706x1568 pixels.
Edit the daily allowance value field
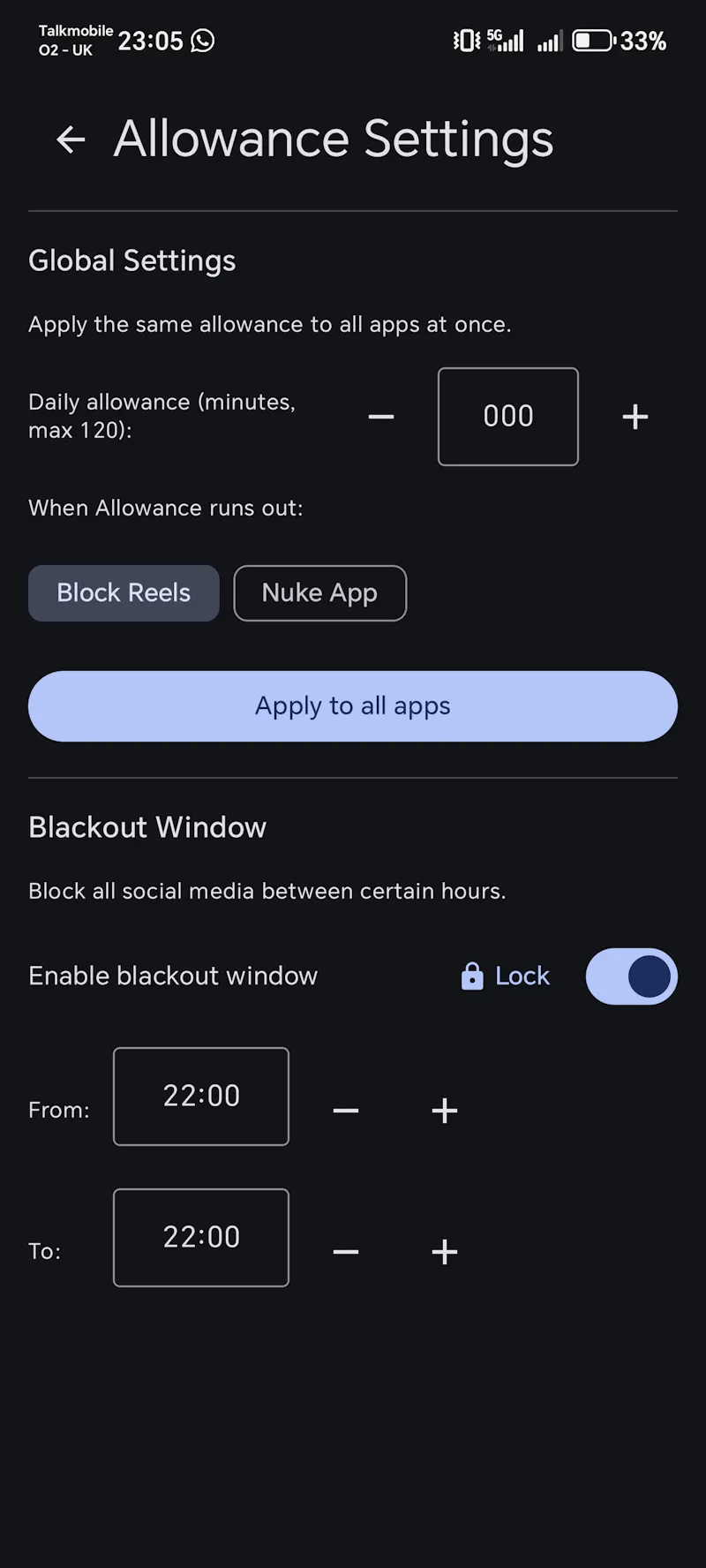click(508, 417)
